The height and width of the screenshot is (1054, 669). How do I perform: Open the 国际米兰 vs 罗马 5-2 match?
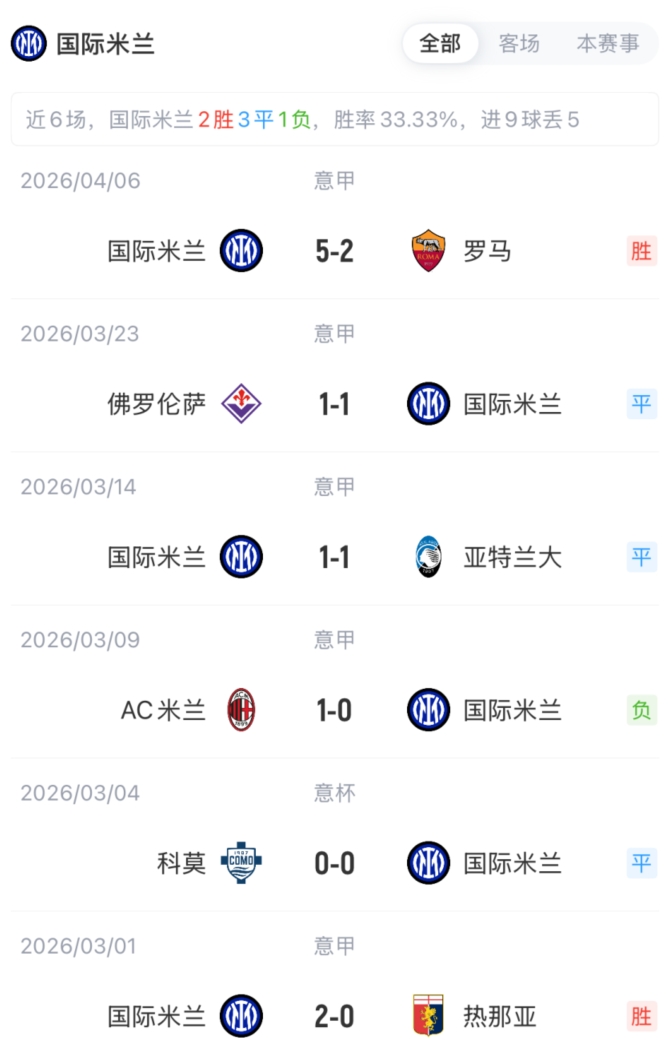[x=334, y=251]
